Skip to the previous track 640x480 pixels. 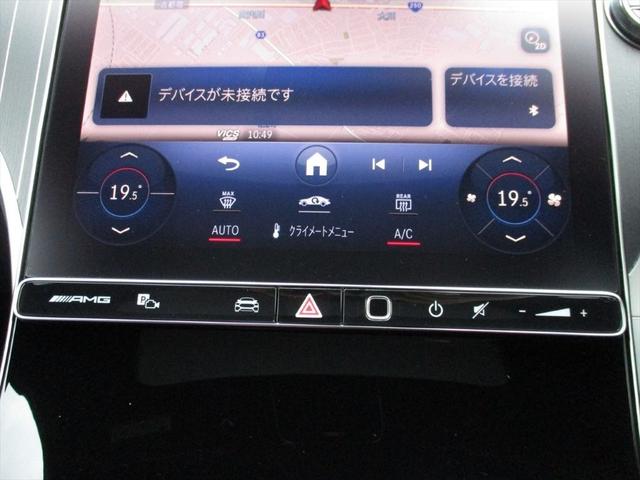tap(378, 164)
